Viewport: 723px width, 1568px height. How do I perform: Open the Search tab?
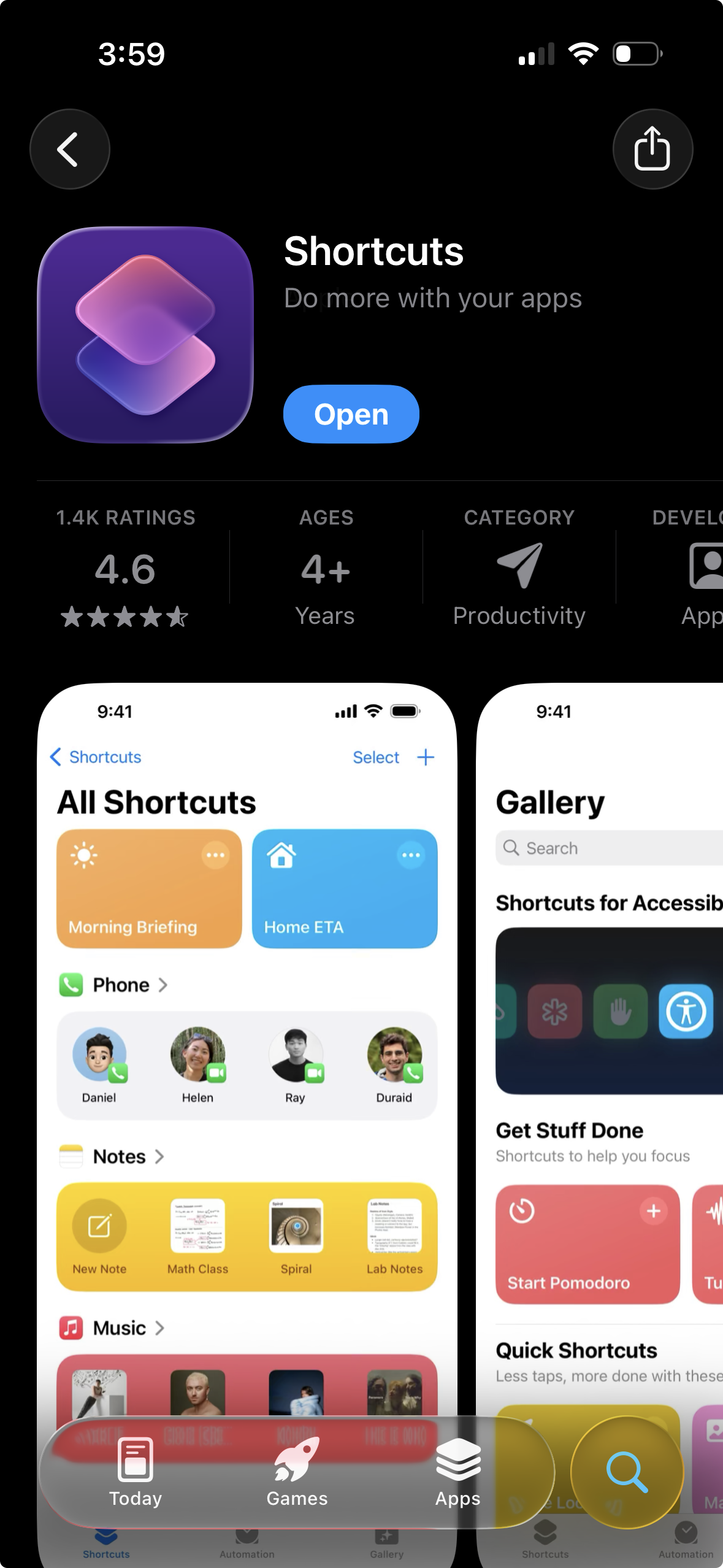[627, 1471]
